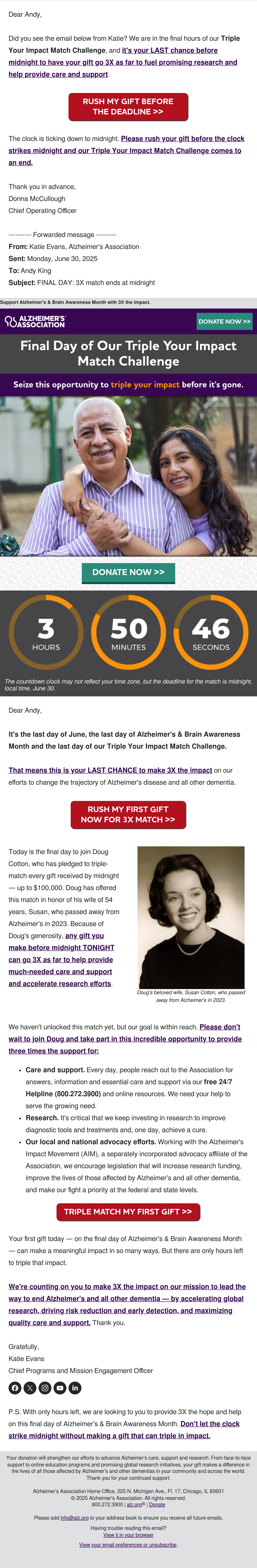Select RUSH MY FIRST GIFT NOW FOR 3X MATCH
The height and width of the screenshot is (1568, 257).
[128, 814]
